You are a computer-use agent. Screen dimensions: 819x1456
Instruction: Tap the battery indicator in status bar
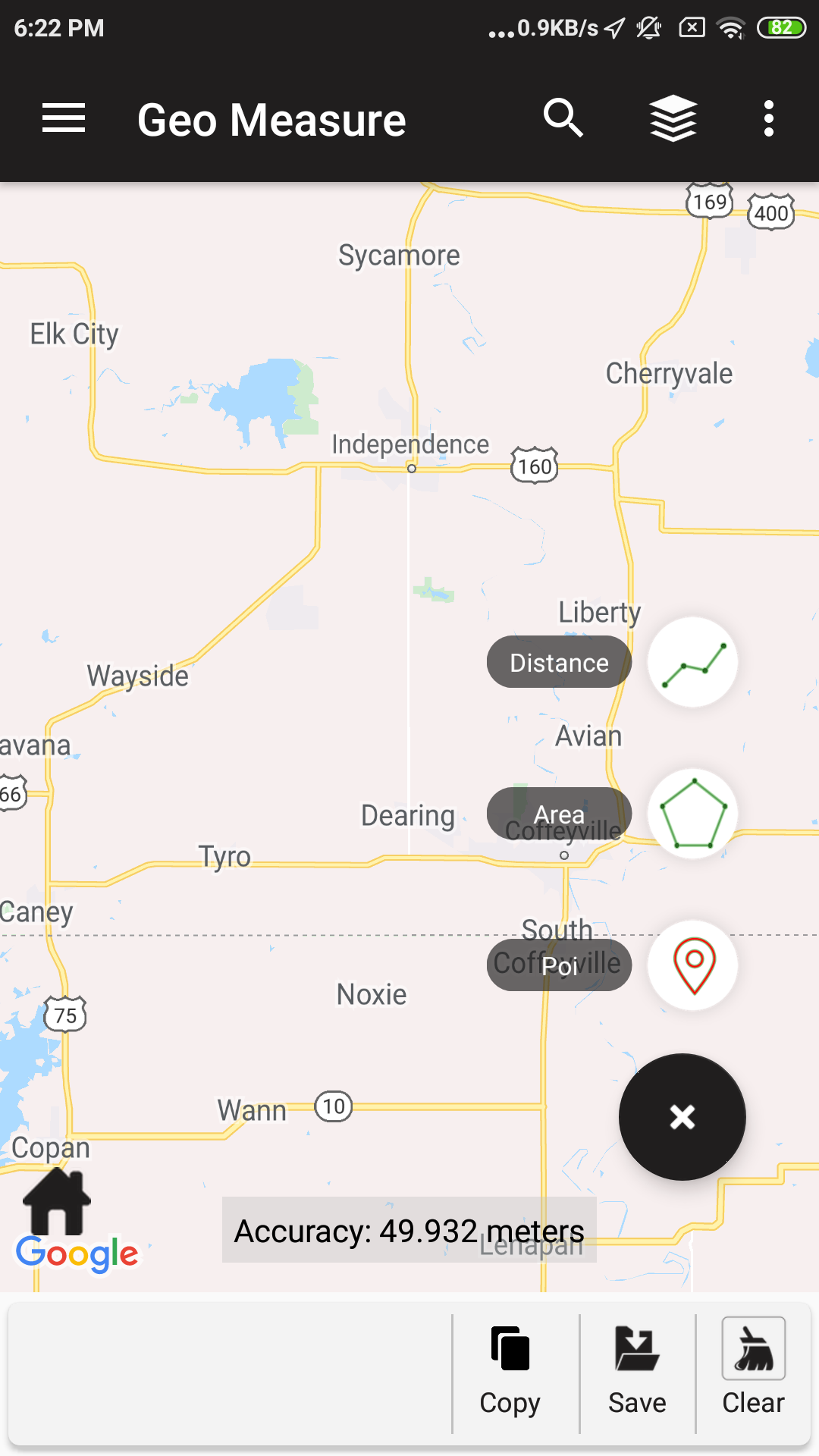(780, 27)
